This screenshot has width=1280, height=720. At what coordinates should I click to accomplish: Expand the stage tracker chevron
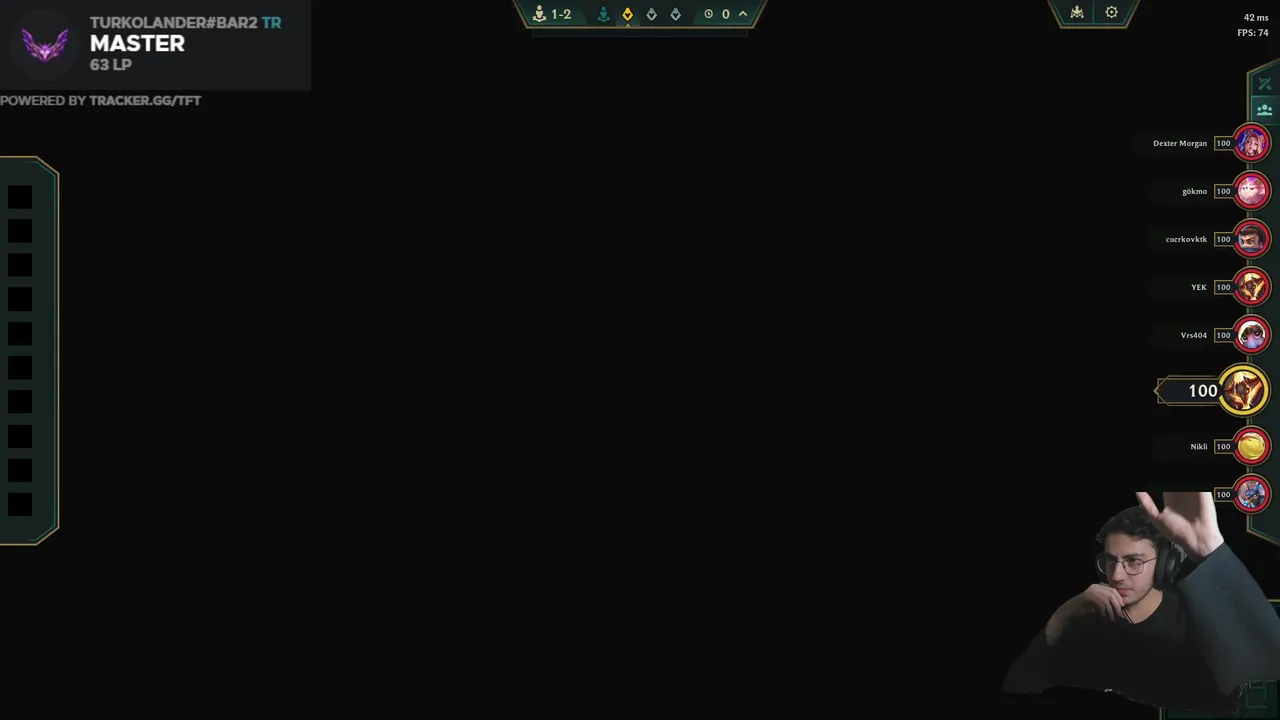(x=742, y=14)
